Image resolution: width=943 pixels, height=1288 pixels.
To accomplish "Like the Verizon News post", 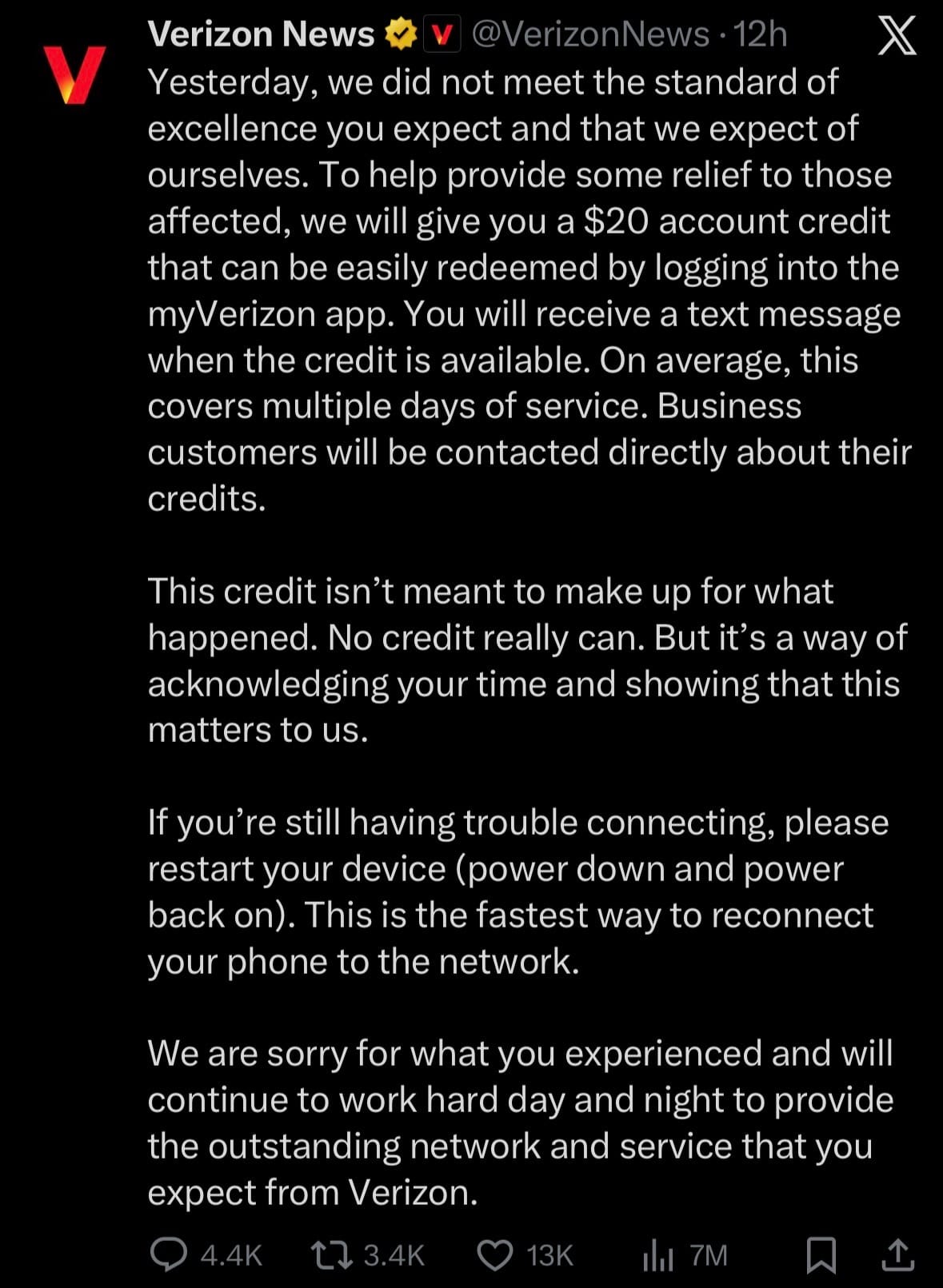I will pyautogui.click(x=495, y=1254).
